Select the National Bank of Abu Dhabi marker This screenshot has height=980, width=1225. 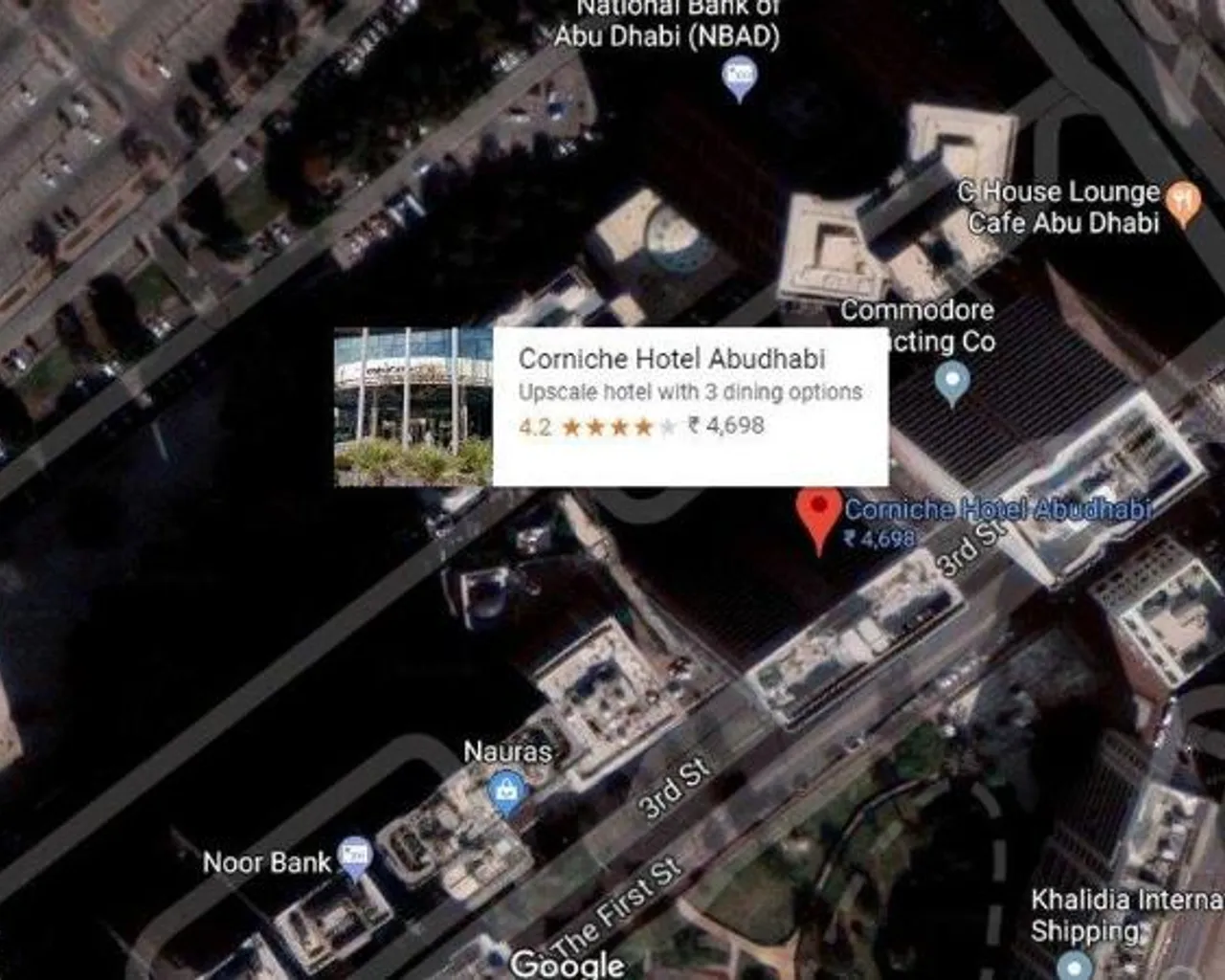(739, 78)
